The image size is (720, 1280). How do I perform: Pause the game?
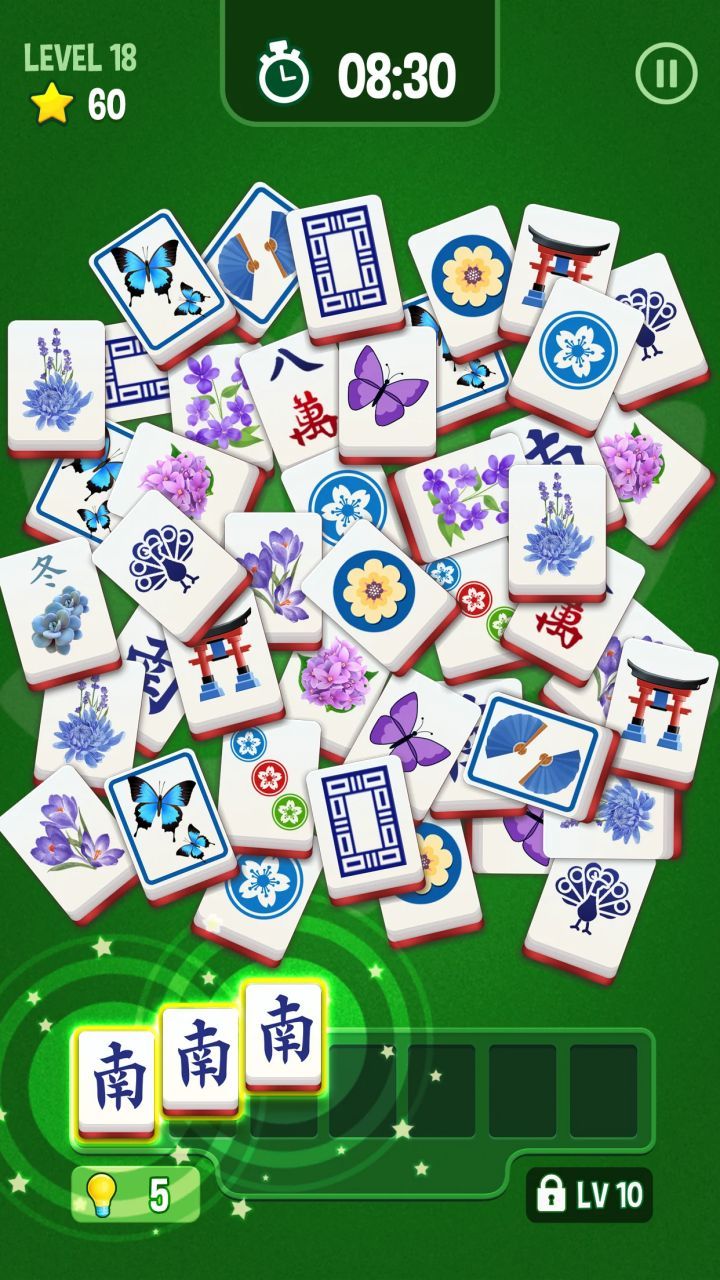[665, 74]
